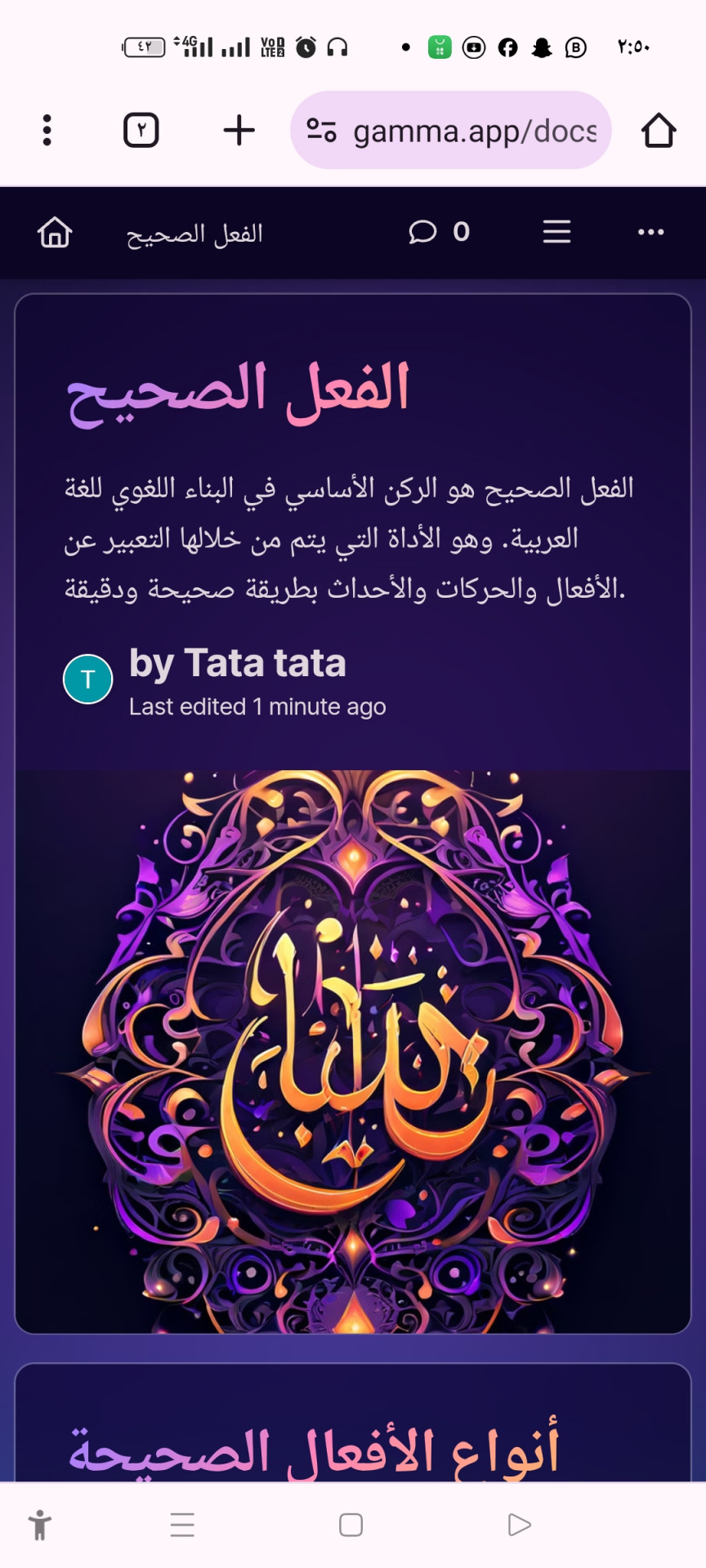Image resolution: width=706 pixels, height=1568 pixels.
Task: Go to the browser home page
Action: 658,131
